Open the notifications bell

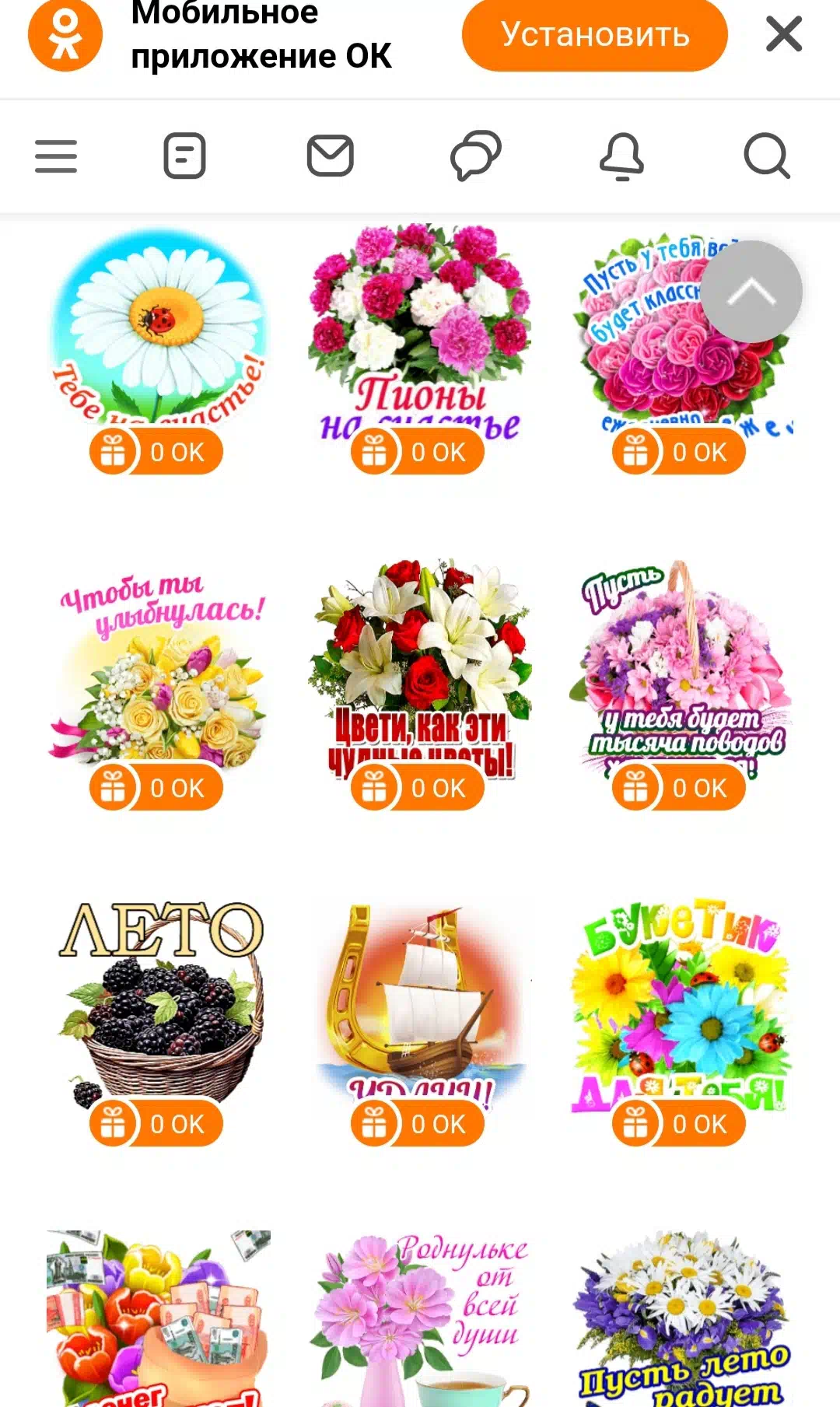621,156
